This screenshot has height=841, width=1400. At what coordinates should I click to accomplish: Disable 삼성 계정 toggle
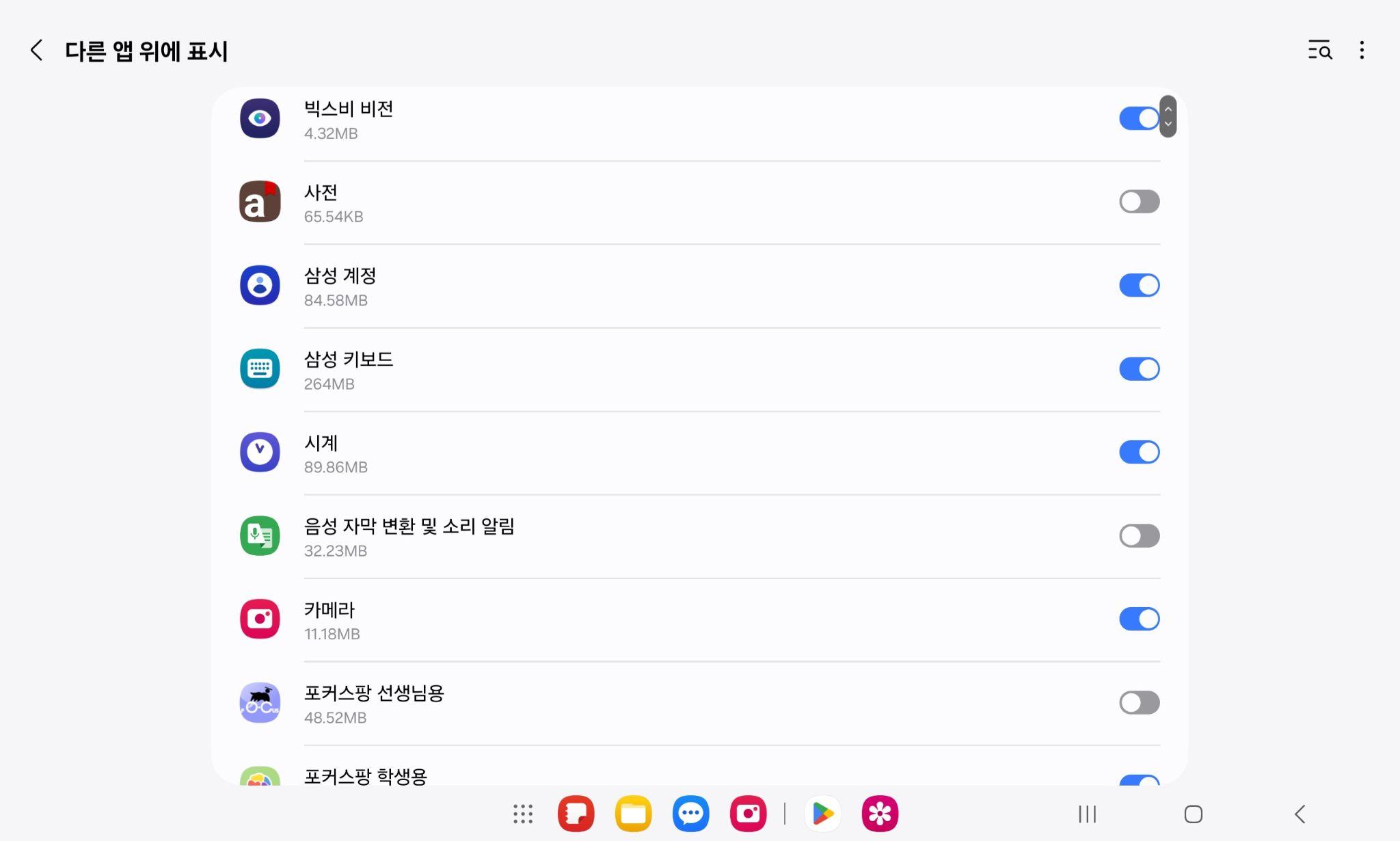tap(1139, 285)
